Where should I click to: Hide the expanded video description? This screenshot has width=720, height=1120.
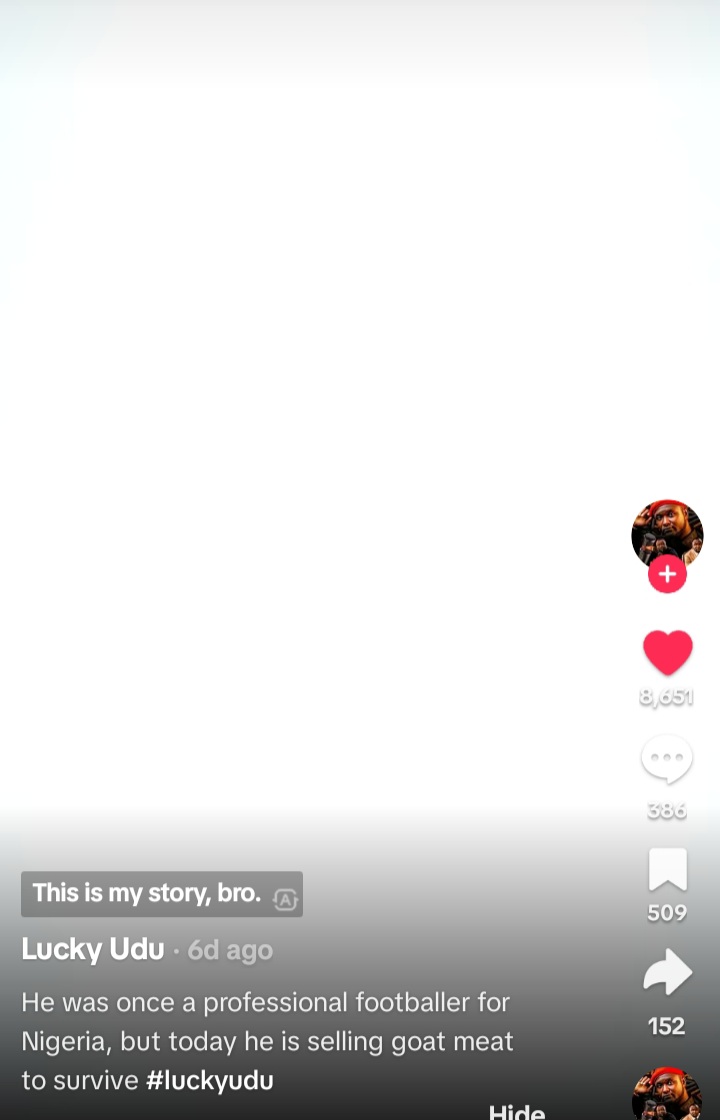tap(517, 1110)
